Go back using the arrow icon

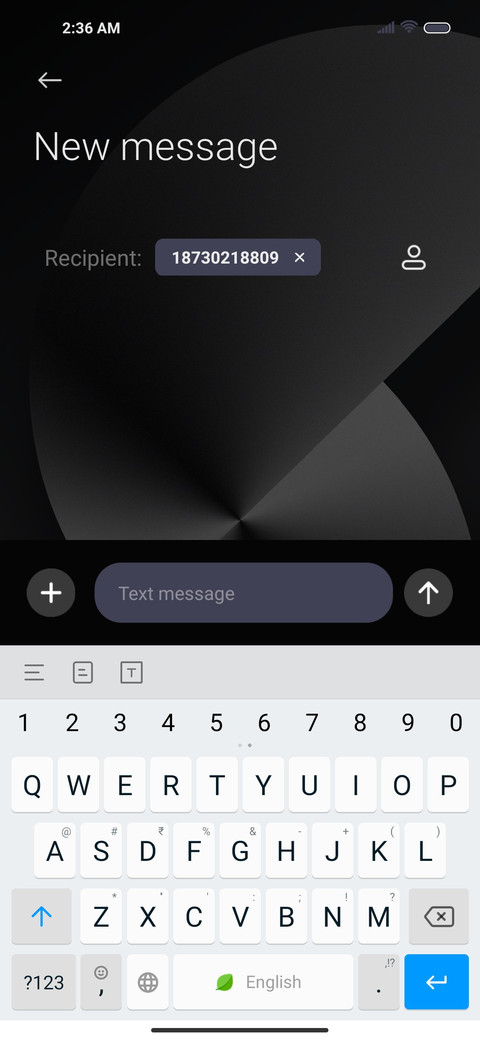50,80
